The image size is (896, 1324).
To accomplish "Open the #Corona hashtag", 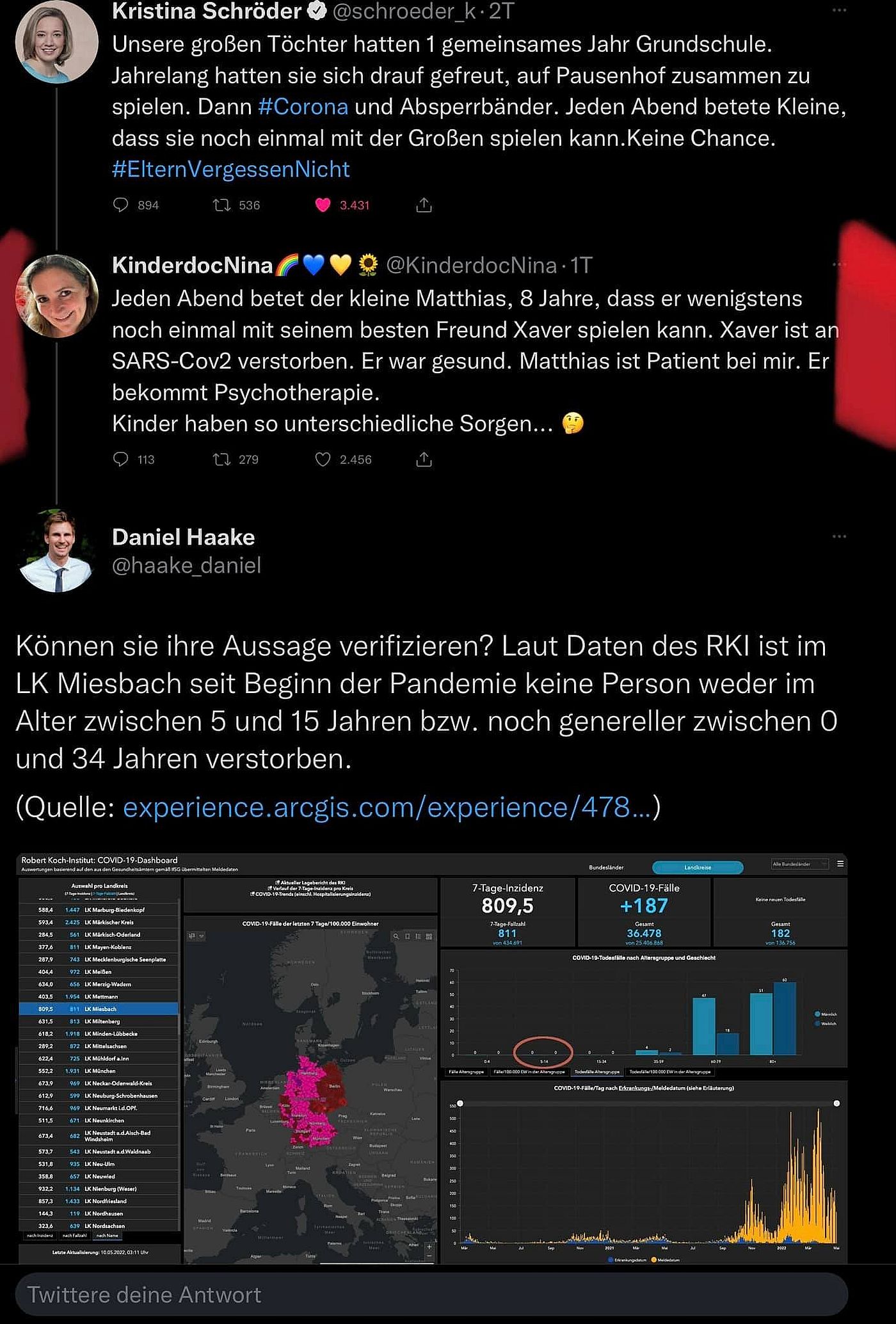I will 303,106.
